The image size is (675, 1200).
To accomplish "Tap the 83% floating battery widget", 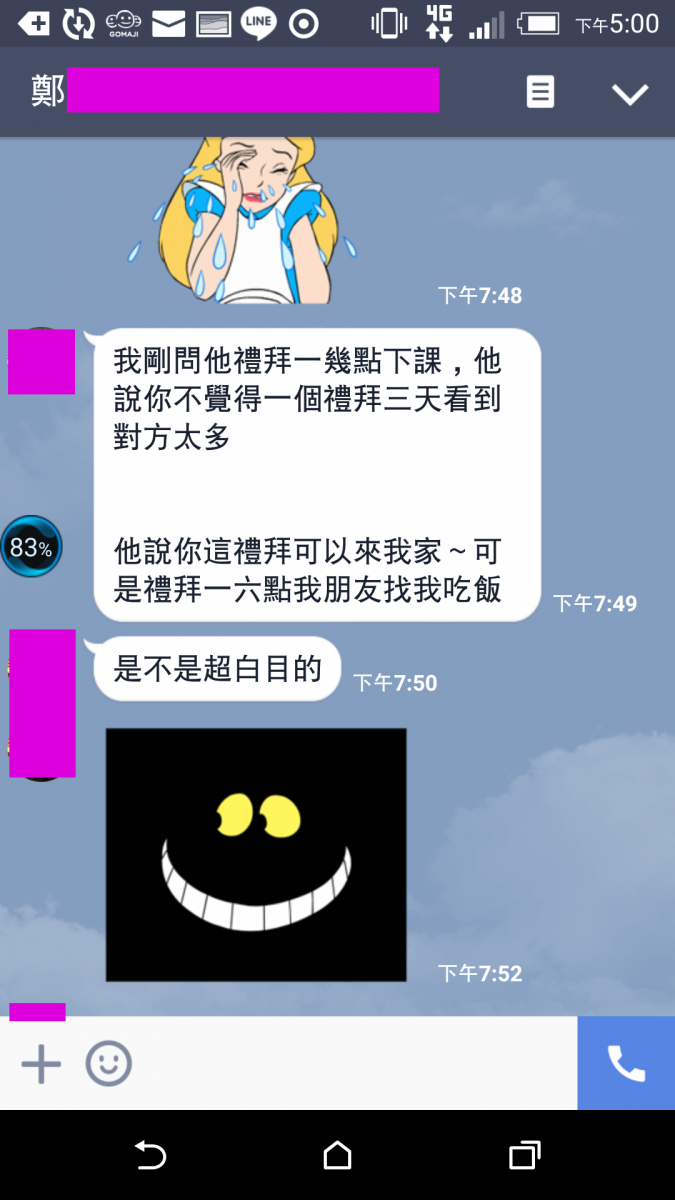I will [31, 547].
